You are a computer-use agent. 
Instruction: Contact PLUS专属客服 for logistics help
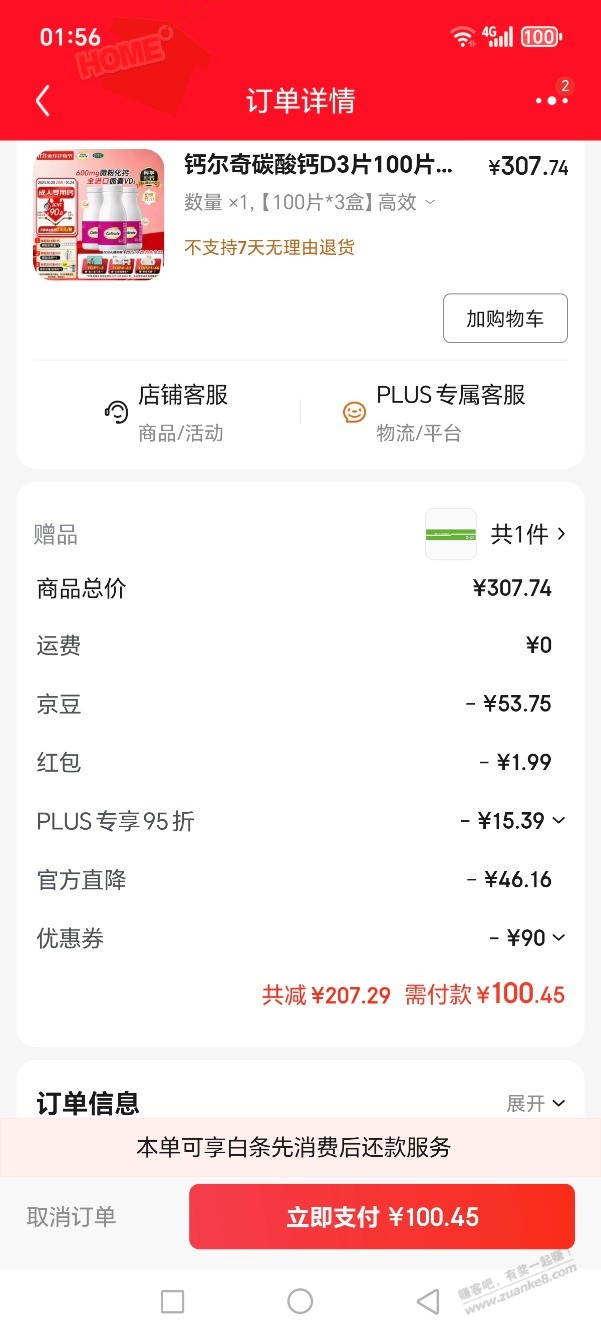click(x=434, y=412)
